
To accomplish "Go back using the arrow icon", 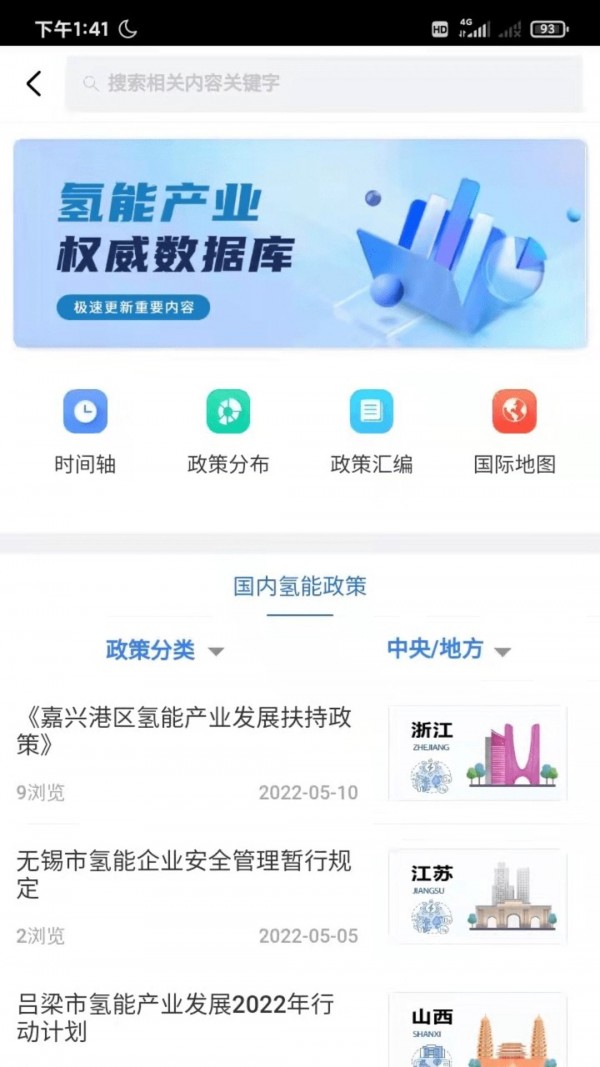I will [34, 83].
